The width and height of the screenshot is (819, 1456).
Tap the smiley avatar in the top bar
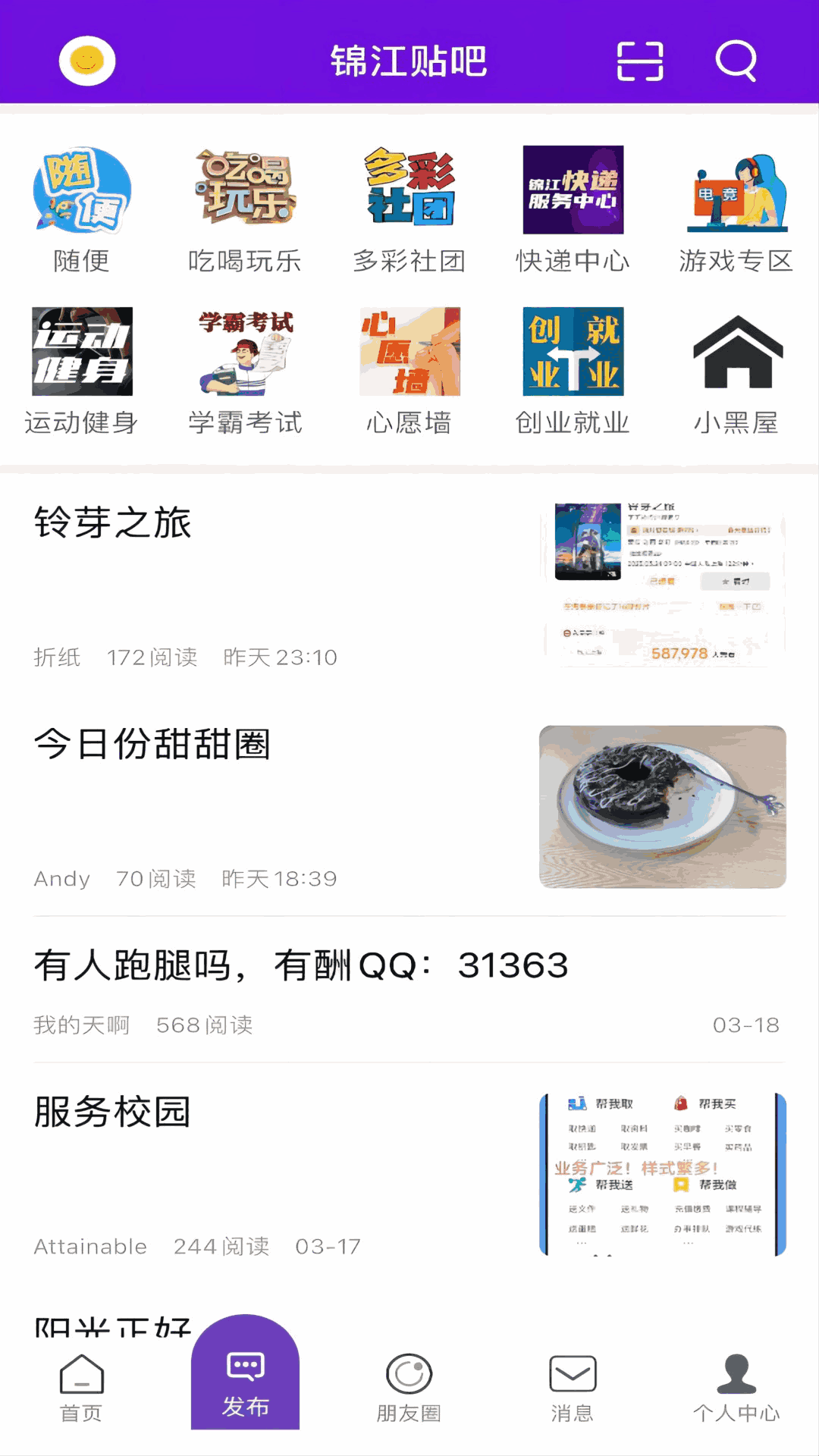coord(87,61)
